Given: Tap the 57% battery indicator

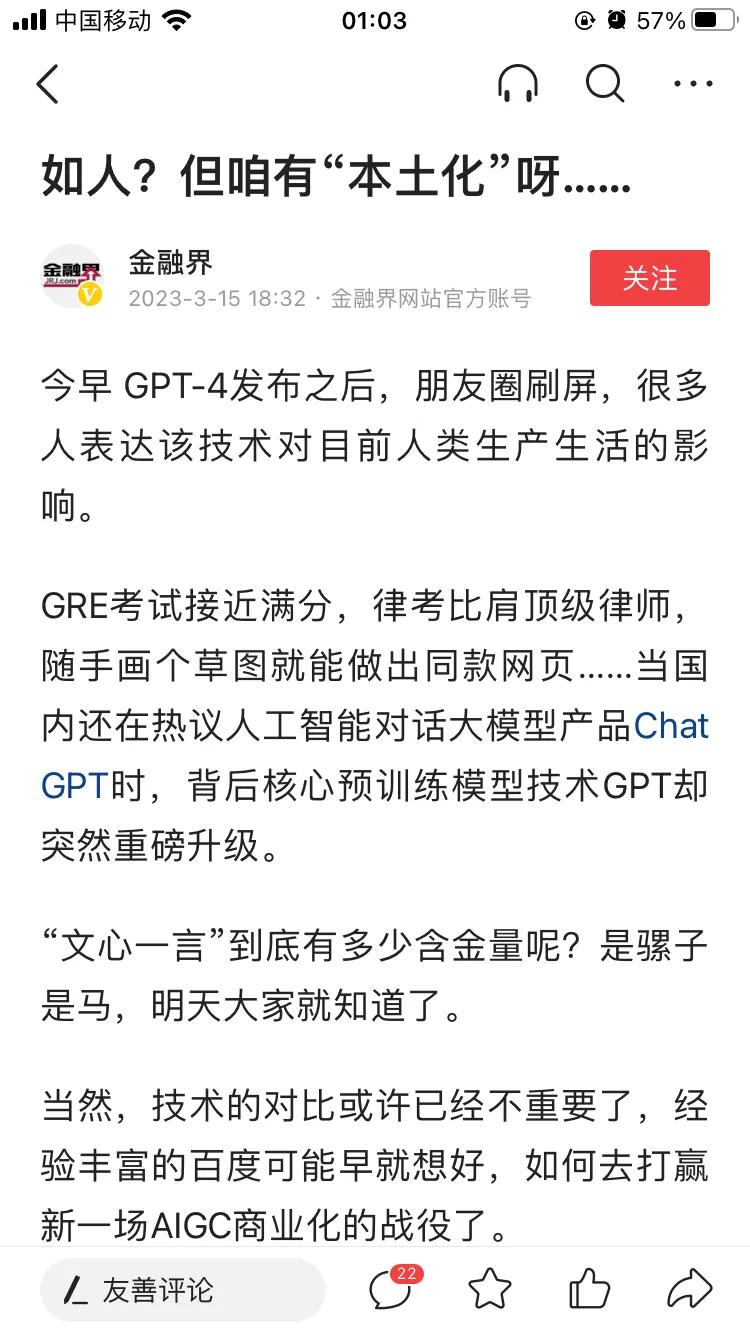Looking at the screenshot, I should point(663,18).
